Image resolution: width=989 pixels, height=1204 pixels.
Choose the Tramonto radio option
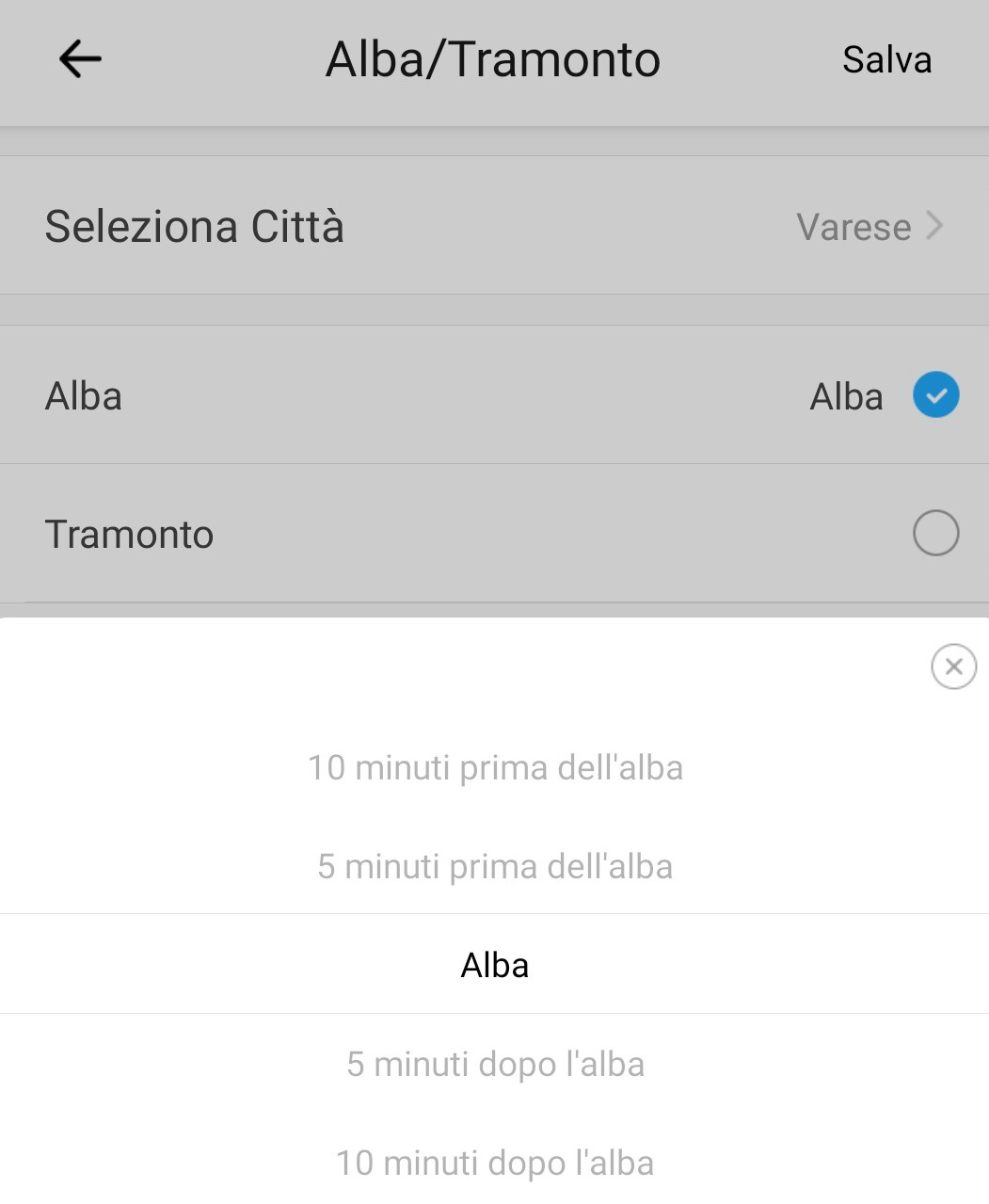click(935, 534)
